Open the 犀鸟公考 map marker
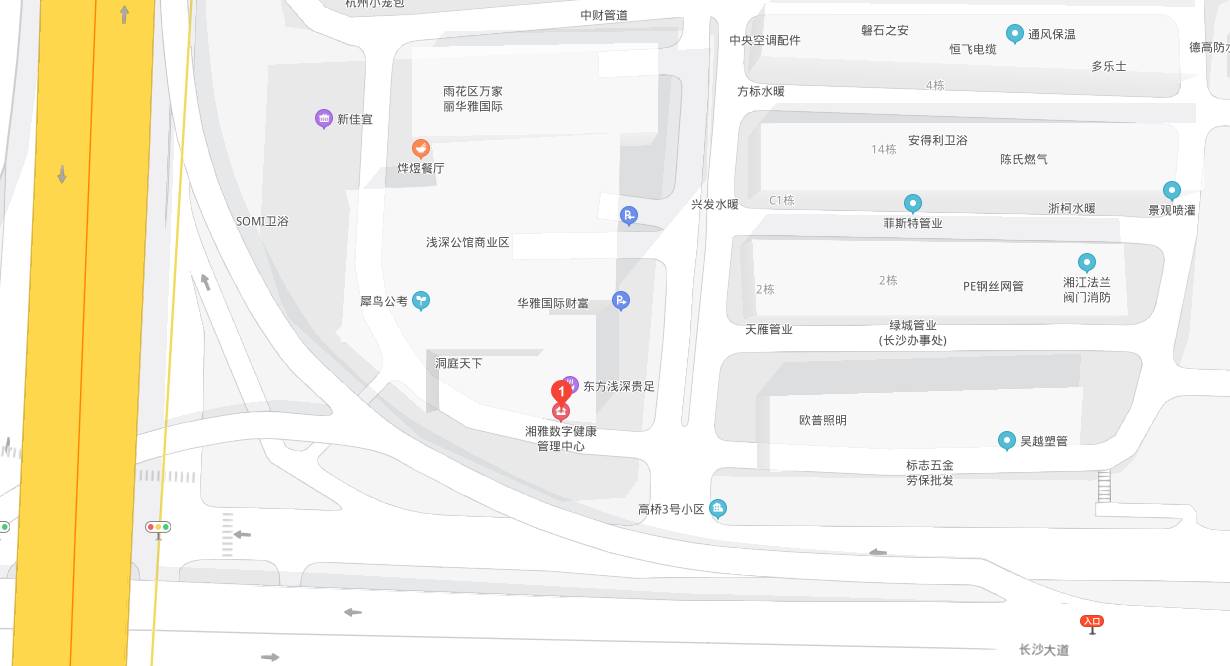 click(422, 299)
